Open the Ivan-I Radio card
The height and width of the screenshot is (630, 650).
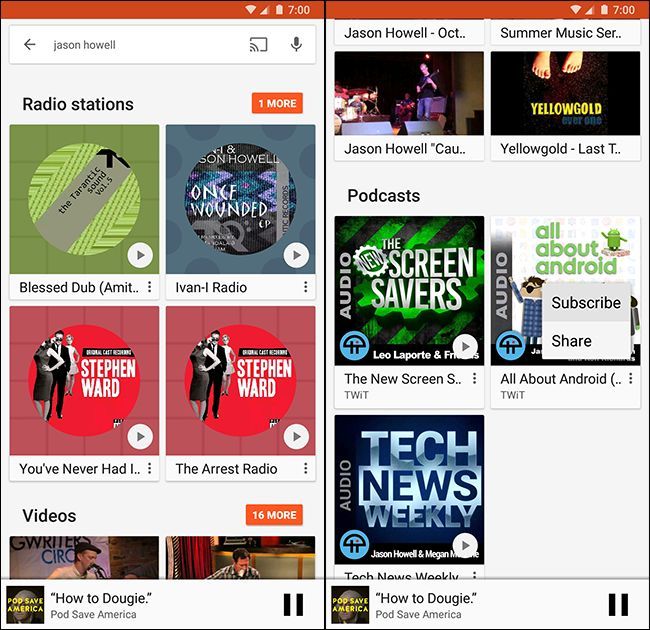[x=240, y=200]
